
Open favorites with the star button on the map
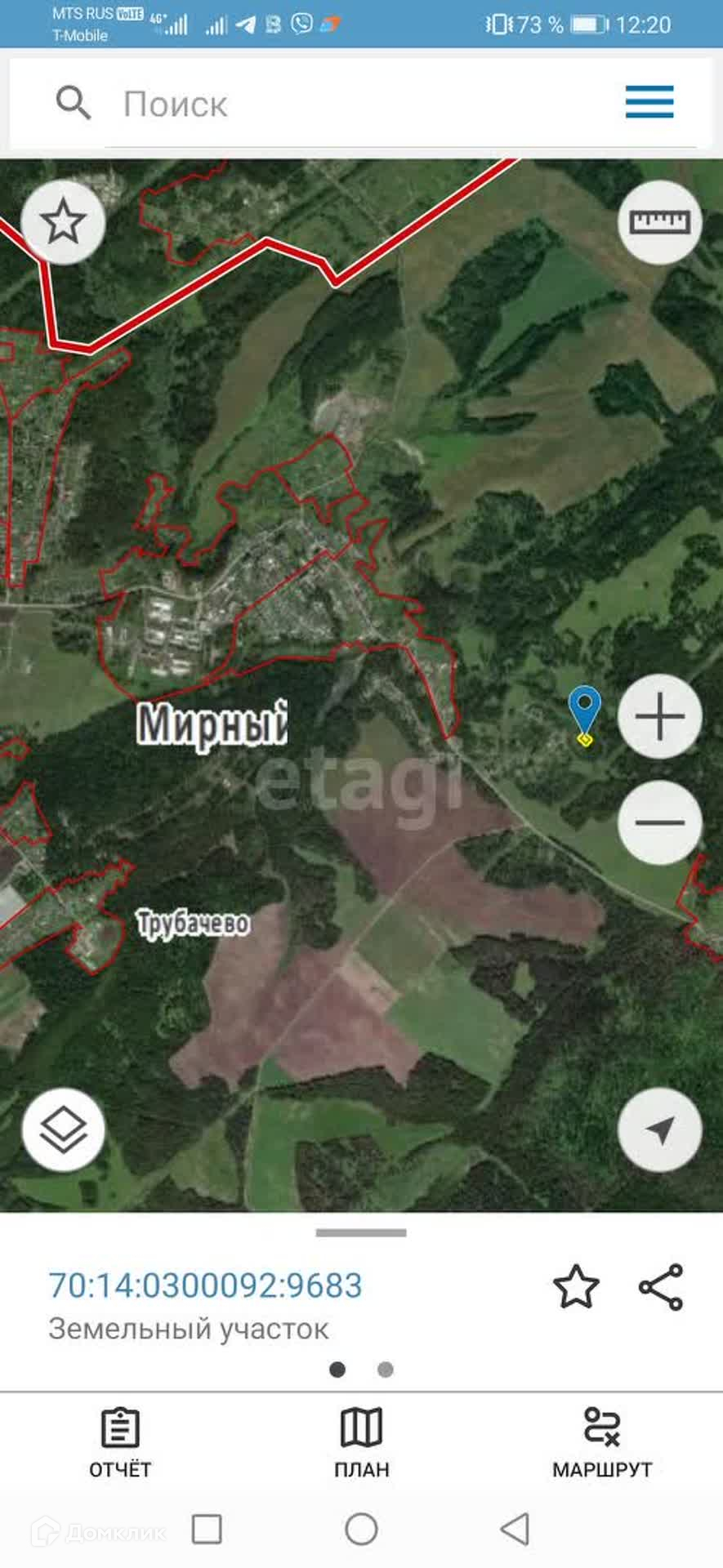coord(63,222)
